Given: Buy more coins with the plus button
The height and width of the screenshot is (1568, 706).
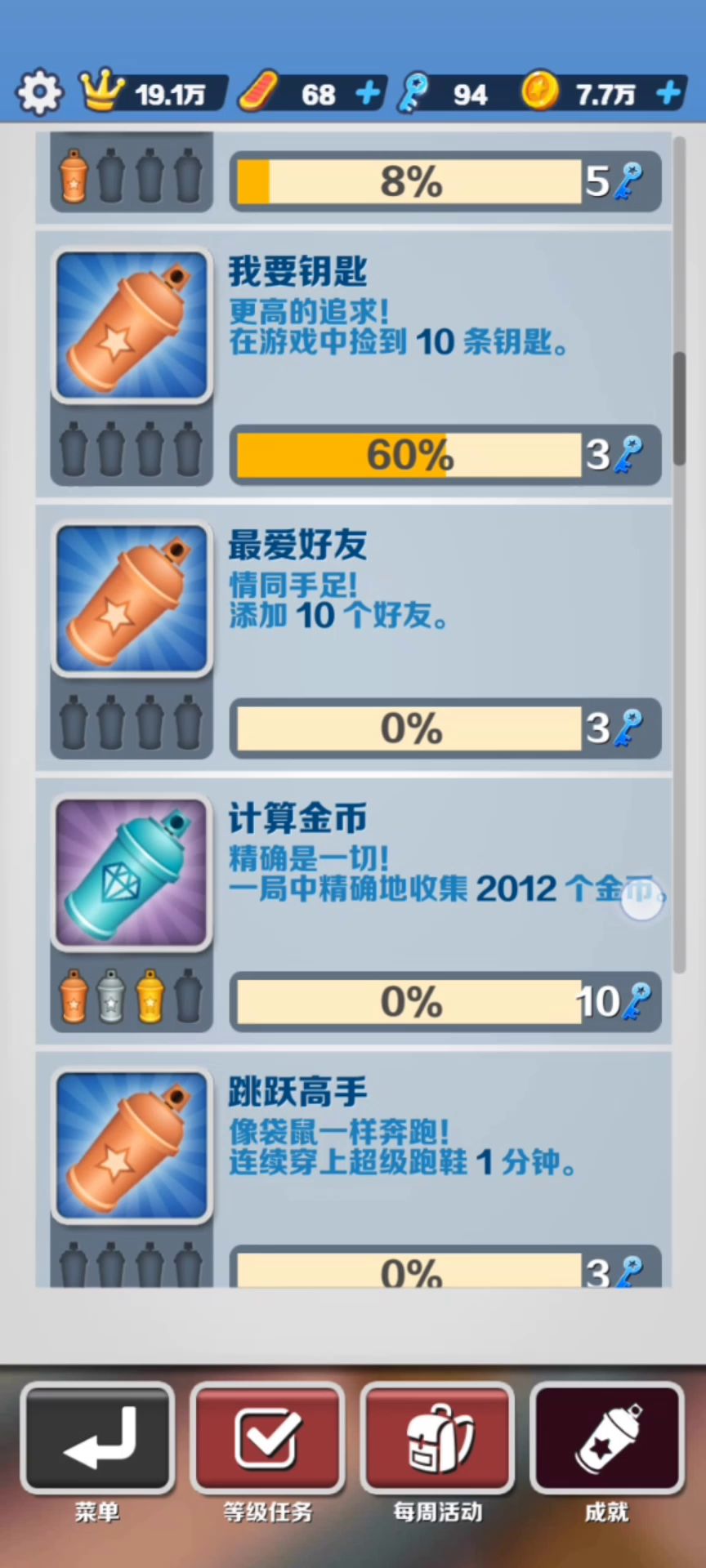Looking at the screenshot, I should click(669, 93).
